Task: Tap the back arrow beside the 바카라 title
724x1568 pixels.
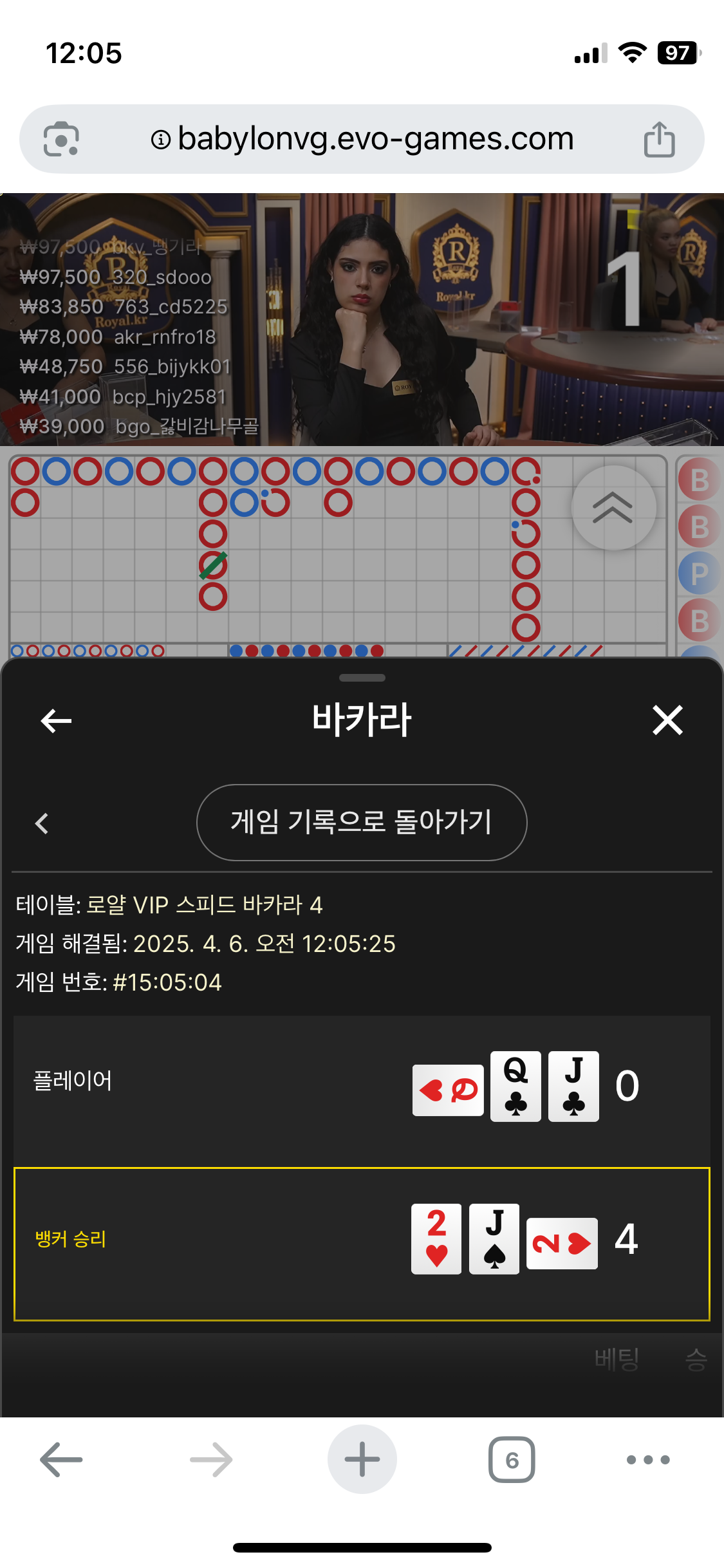Action: [56, 720]
